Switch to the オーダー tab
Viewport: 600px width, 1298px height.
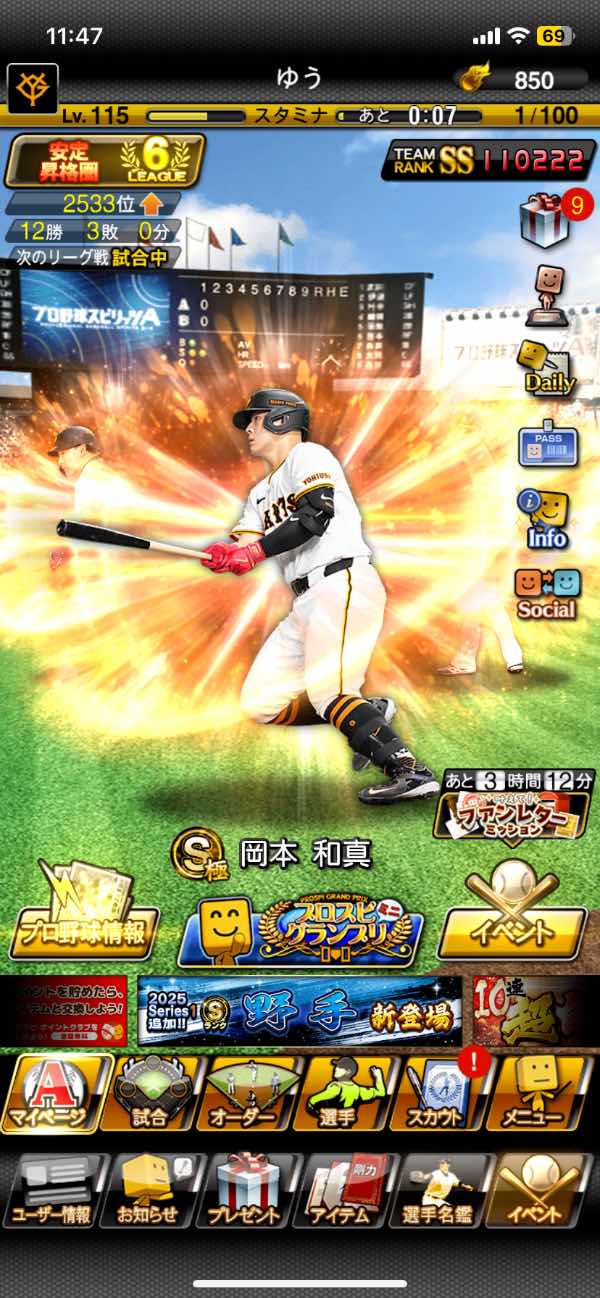pyautogui.click(x=249, y=1093)
